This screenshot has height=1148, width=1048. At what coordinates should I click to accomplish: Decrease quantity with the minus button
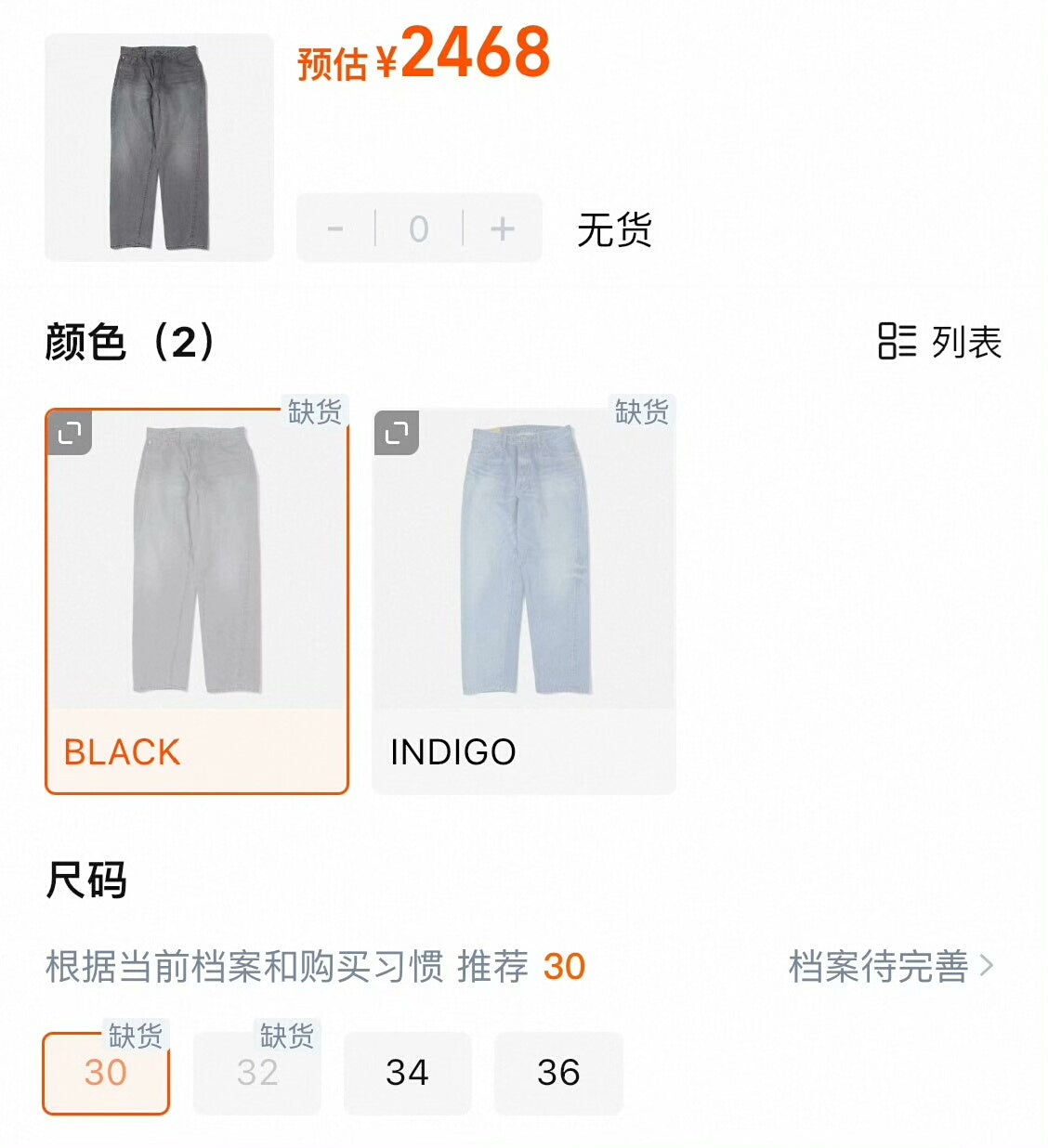click(x=335, y=228)
